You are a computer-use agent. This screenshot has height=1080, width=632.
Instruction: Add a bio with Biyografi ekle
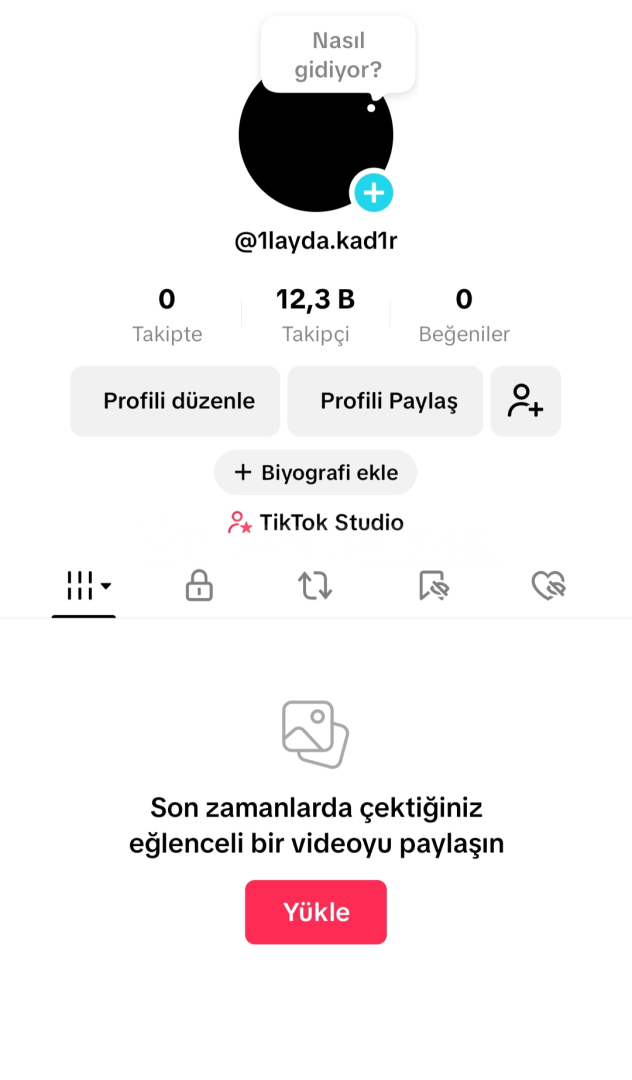point(316,472)
